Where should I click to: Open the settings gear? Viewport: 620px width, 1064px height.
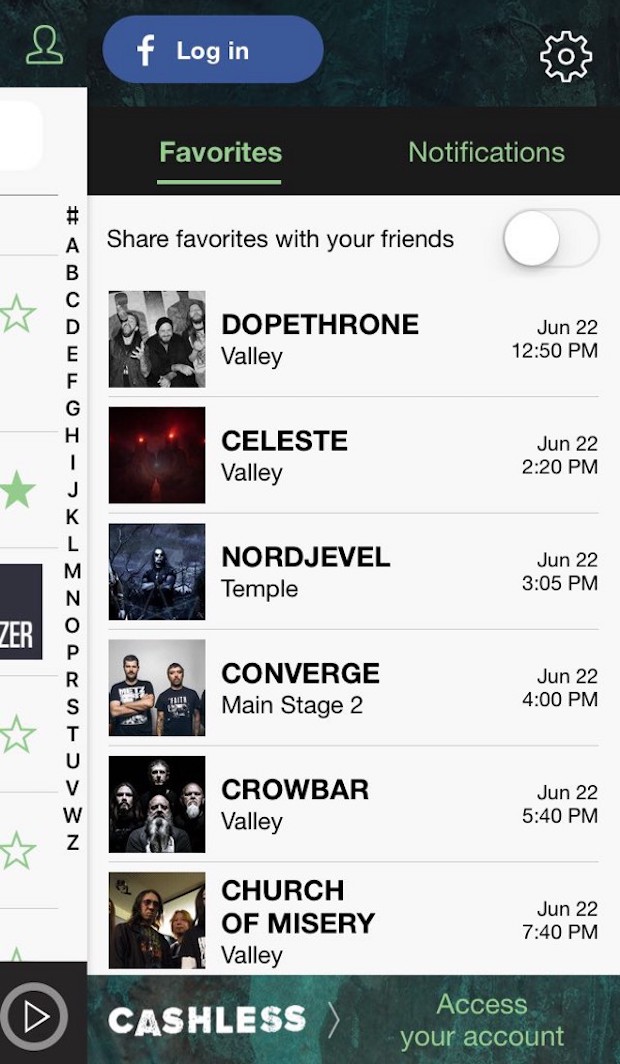pyautogui.click(x=566, y=57)
